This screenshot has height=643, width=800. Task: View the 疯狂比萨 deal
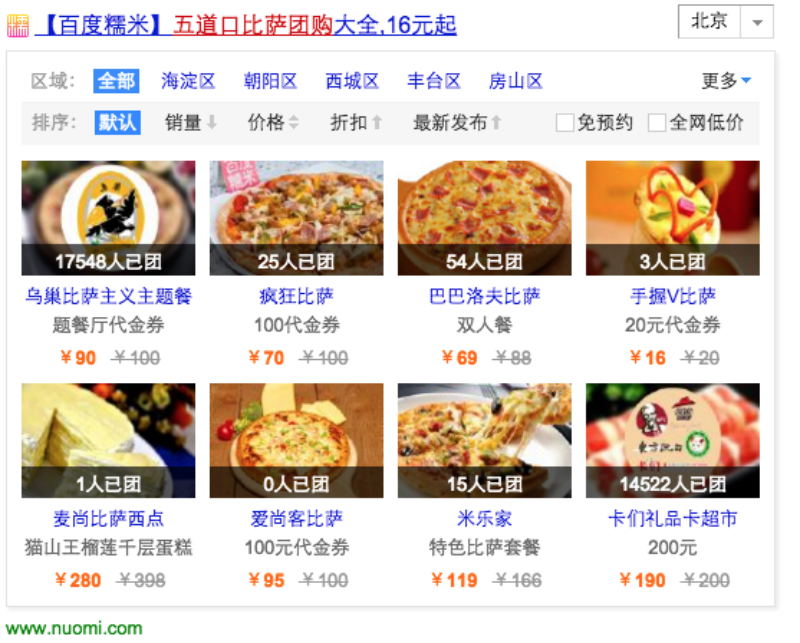tap(296, 297)
